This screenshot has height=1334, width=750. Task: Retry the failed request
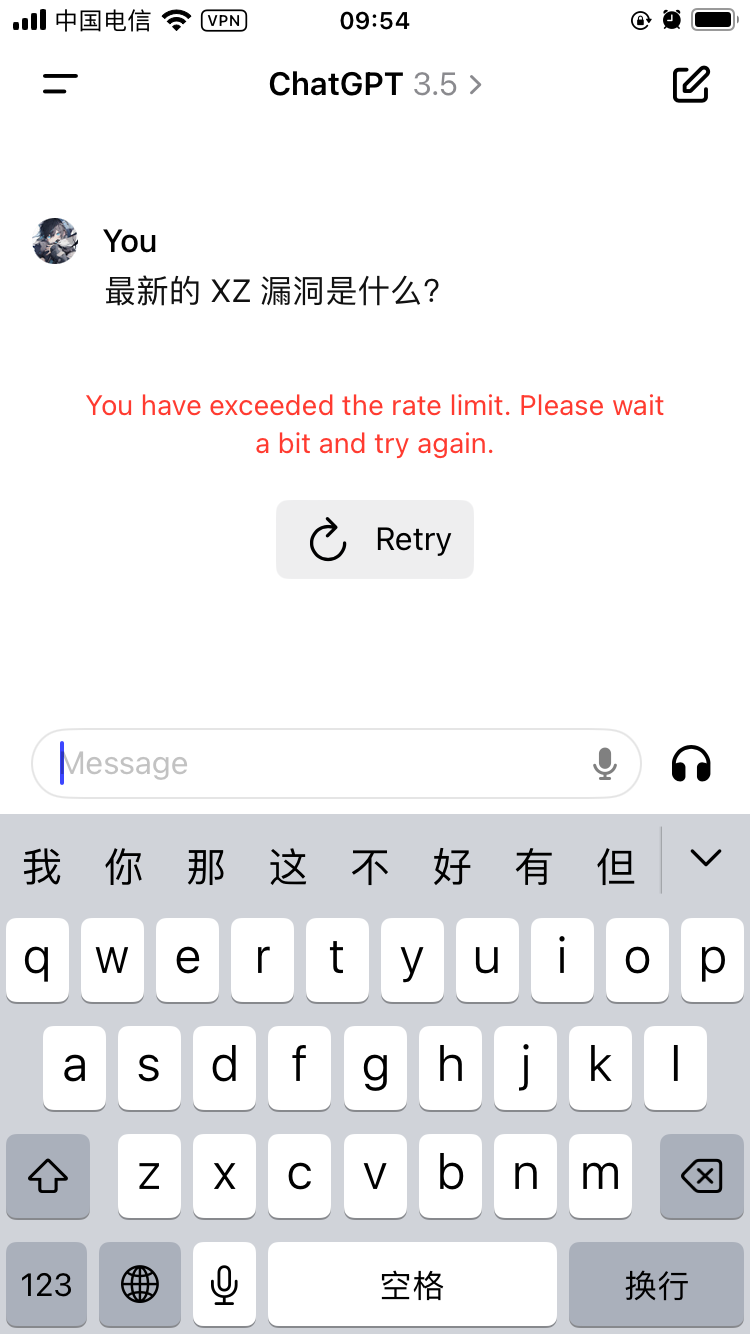pyautogui.click(x=375, y=539)
